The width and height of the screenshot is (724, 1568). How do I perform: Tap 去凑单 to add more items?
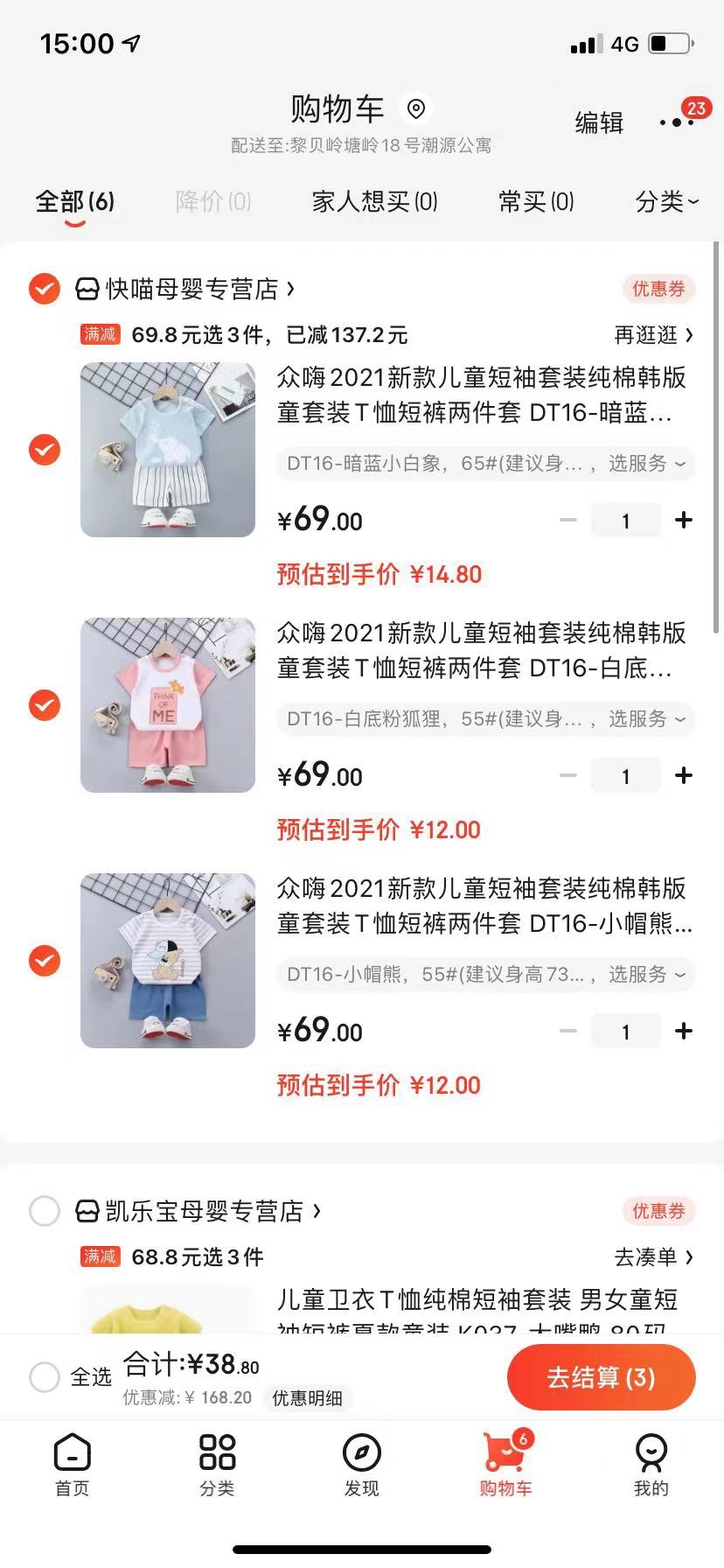click(653, 1257)
